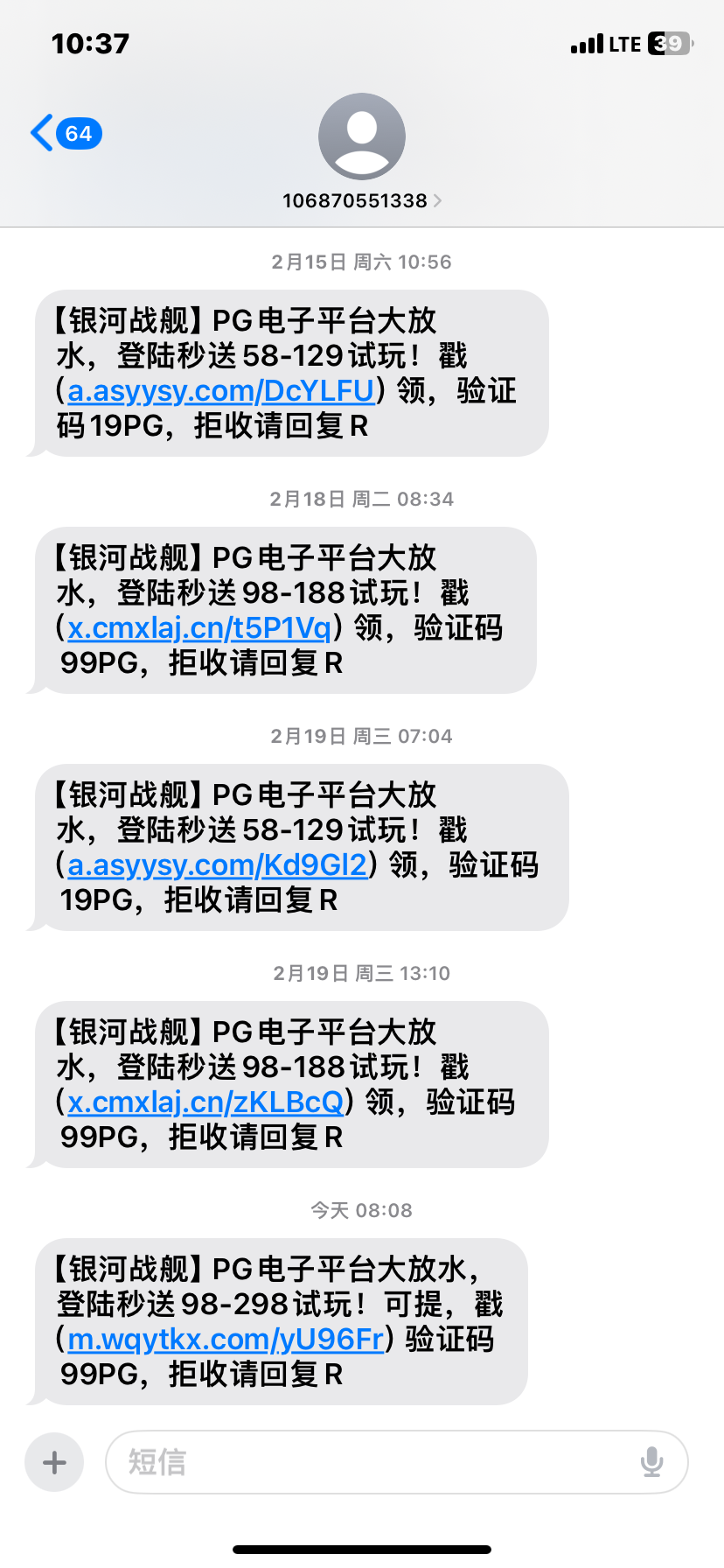The height and width of the screenshot is (1568, 724).
Task: Open the plus attachments menu
Action: coord(54,1462)
